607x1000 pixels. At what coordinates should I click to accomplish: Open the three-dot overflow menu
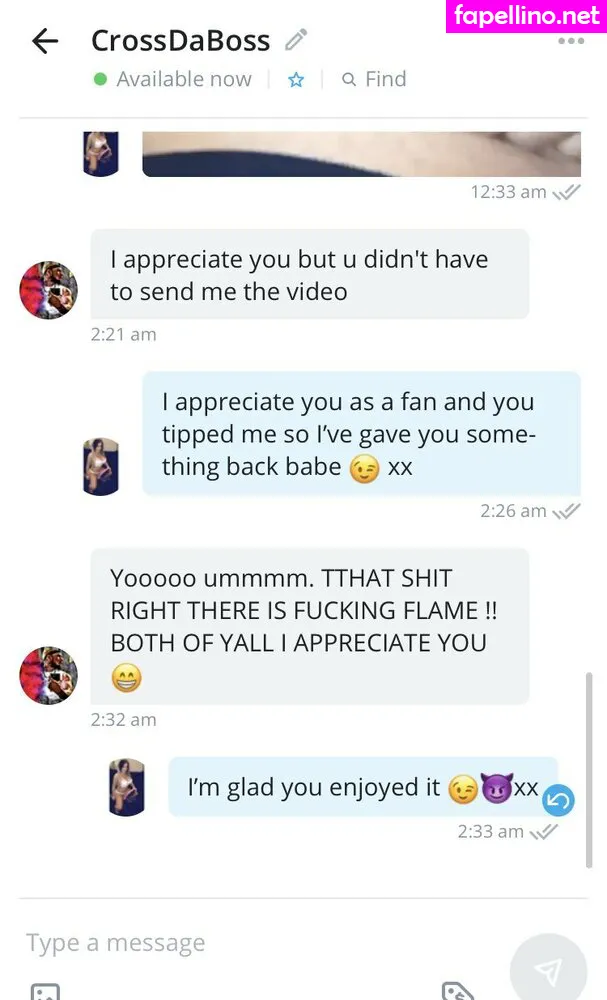(x=571, y=41)
